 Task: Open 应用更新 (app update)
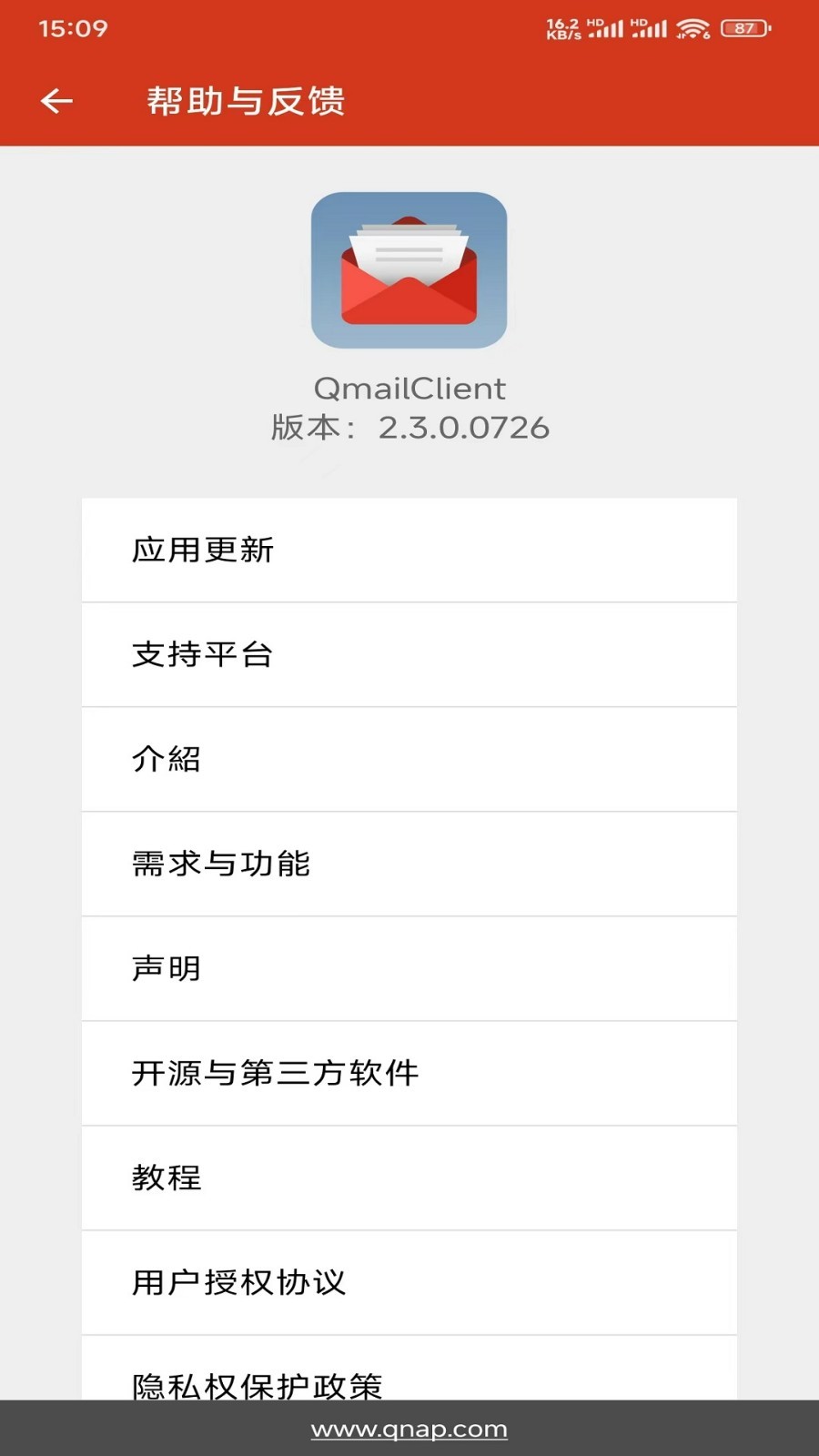[x=409, y=550]
